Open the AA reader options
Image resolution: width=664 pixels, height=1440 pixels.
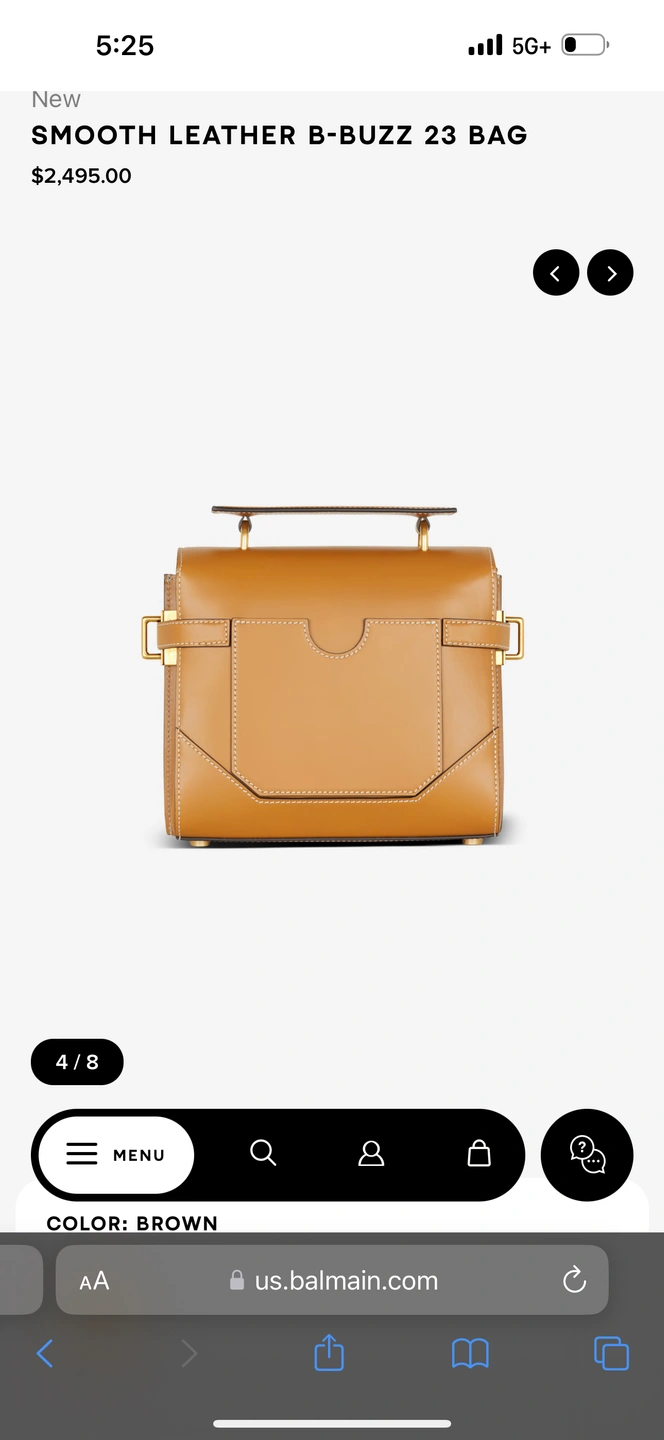pos(94,1281)
